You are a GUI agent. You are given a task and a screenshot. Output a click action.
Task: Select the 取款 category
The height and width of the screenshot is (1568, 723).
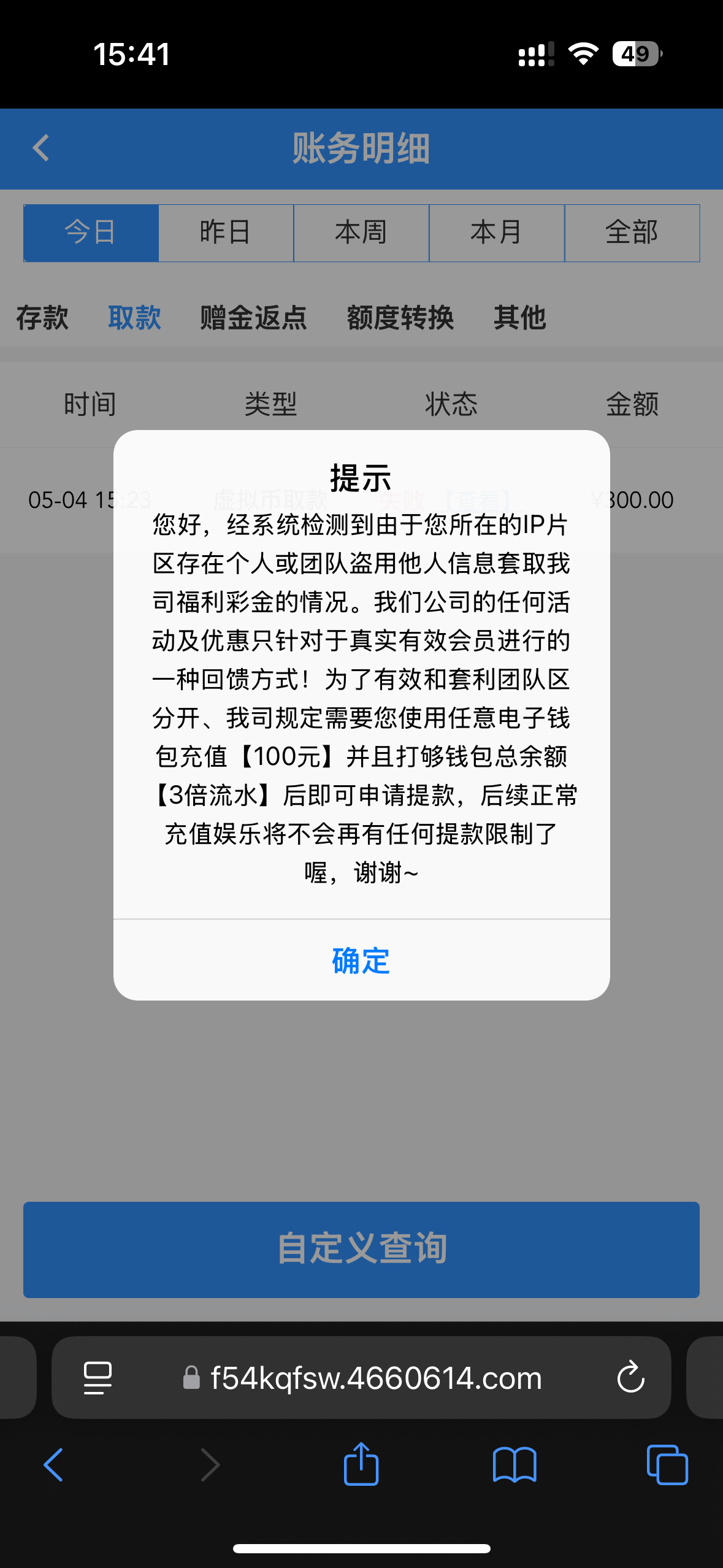coord(134,318)
